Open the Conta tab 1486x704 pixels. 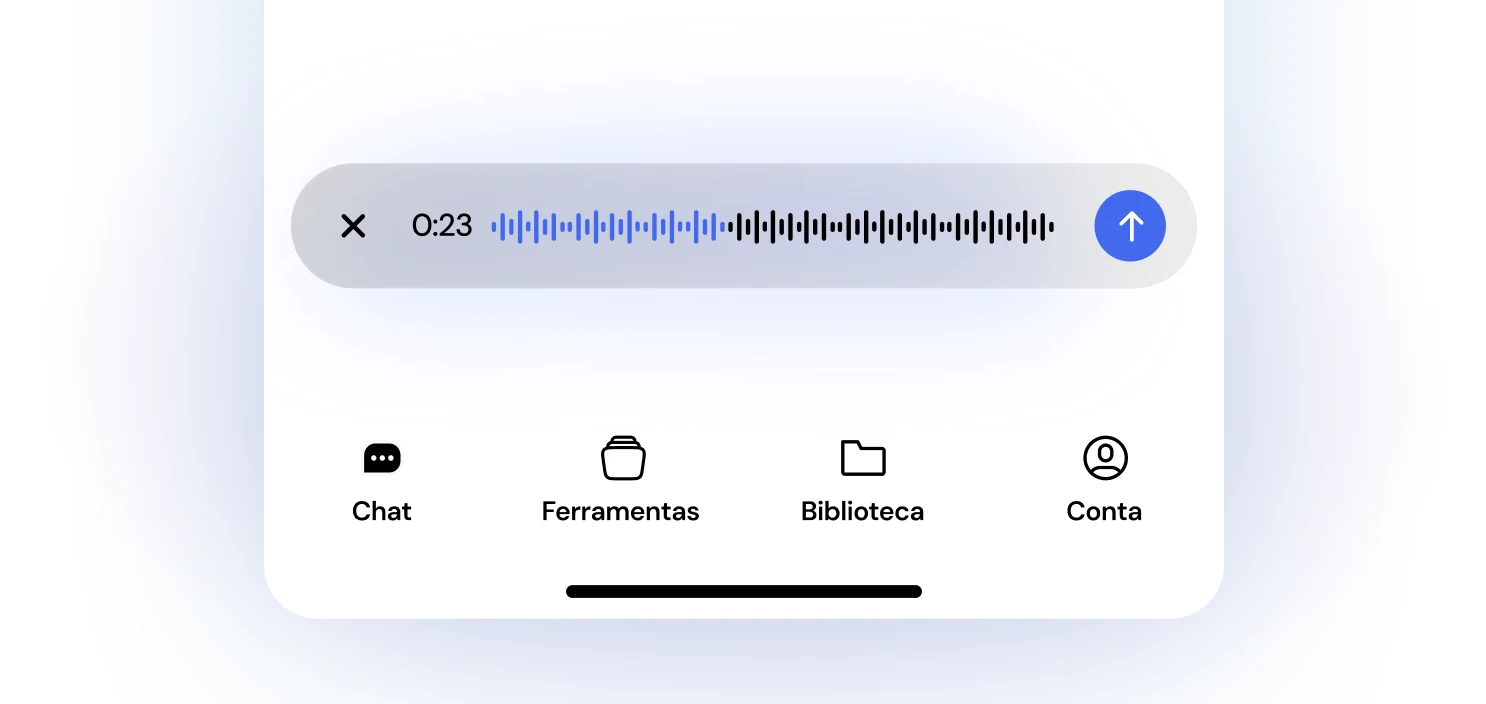(x=1104, y=481)
